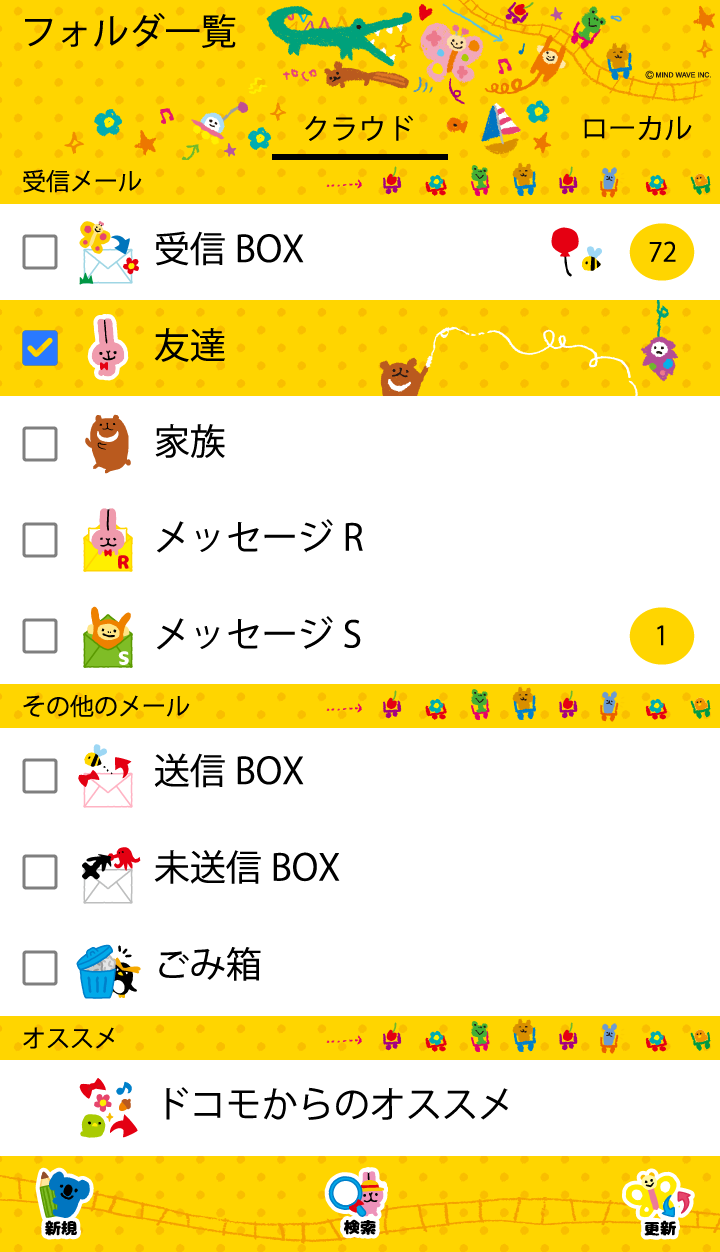Tick the 未送信 BOX checkbox
720x1252 pixels.
40,872
